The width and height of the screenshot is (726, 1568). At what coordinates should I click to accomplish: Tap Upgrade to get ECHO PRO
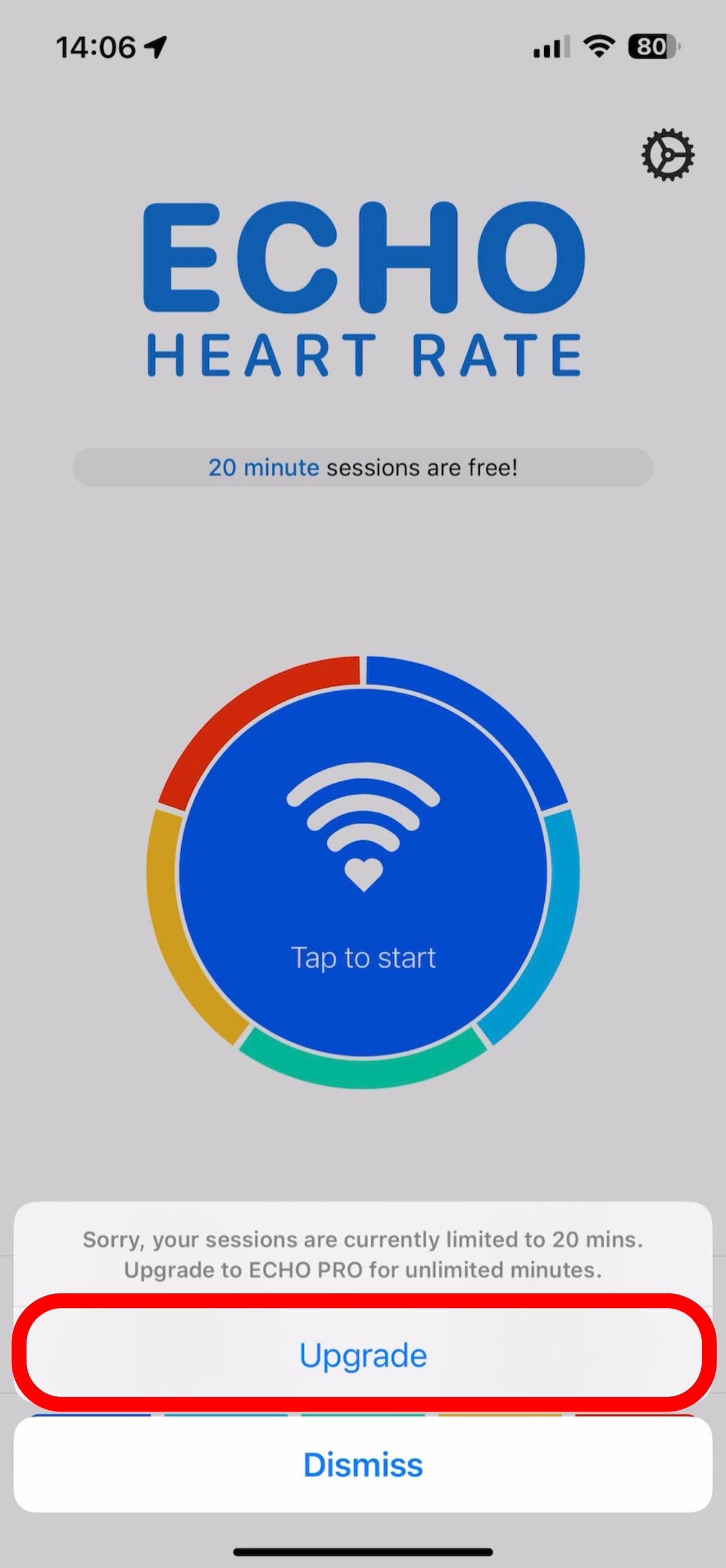click(x=364, y=1355)
